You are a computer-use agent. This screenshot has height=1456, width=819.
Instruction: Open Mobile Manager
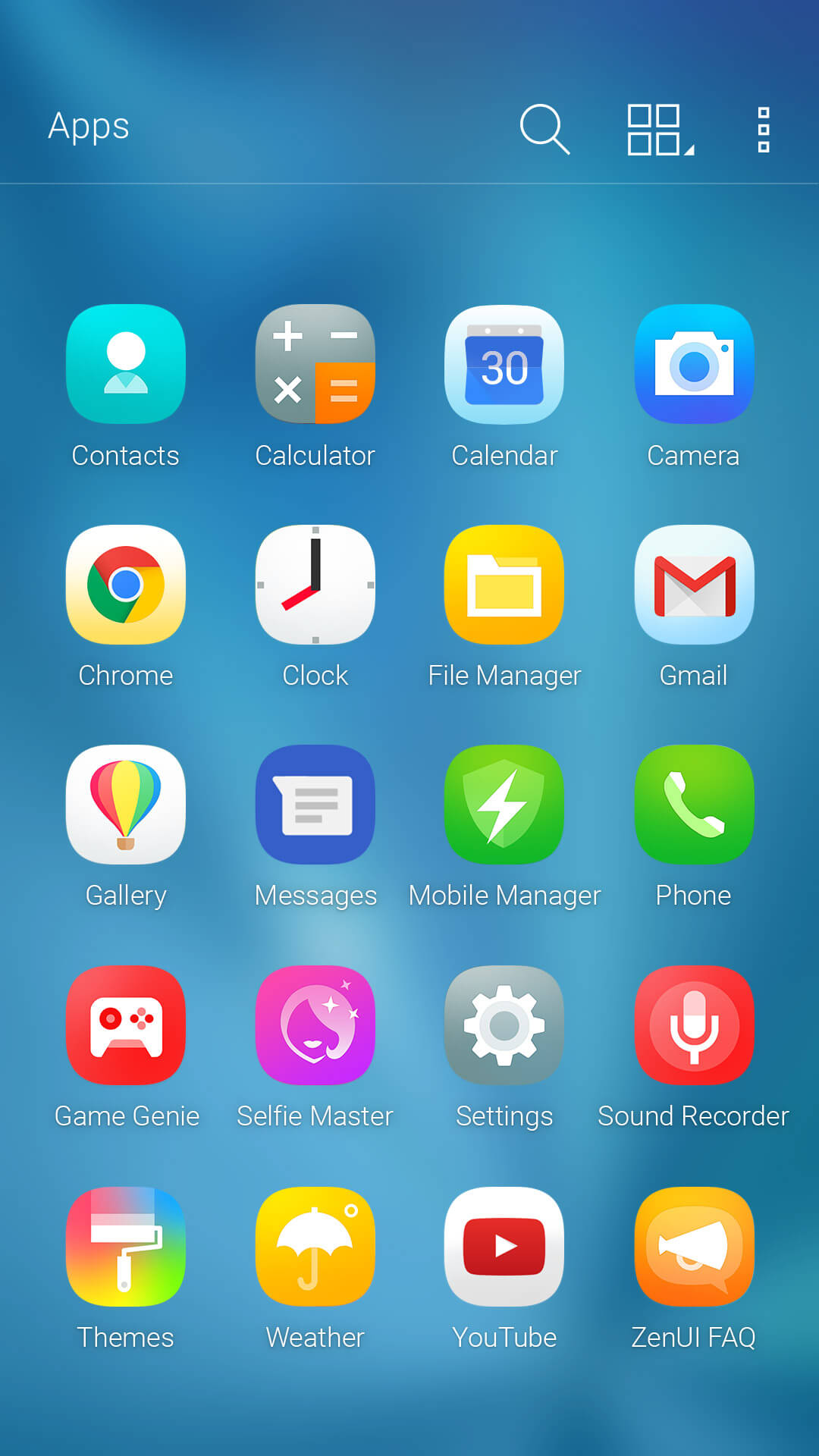504,804
